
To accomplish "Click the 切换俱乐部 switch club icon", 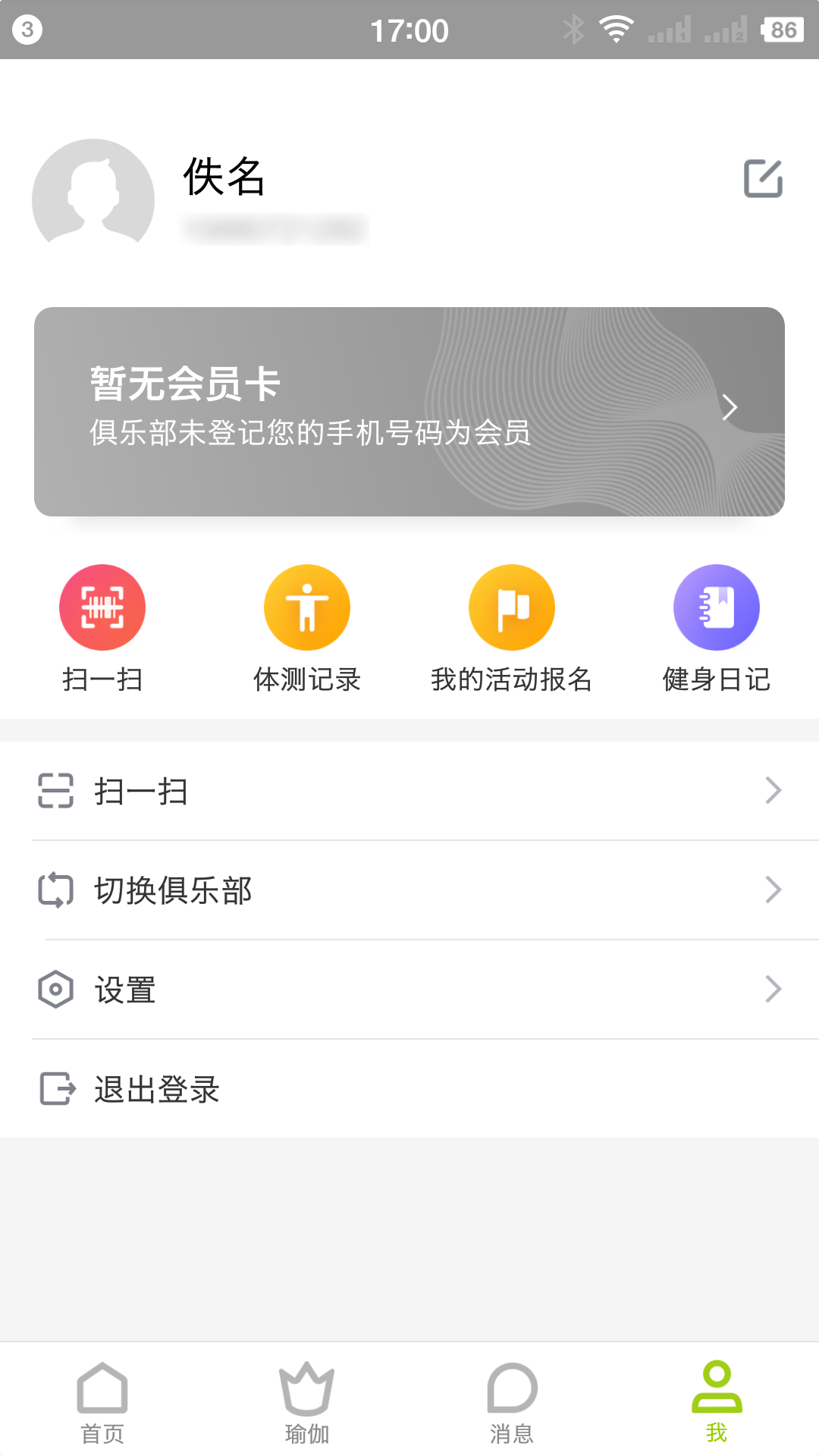I will 55,889.
